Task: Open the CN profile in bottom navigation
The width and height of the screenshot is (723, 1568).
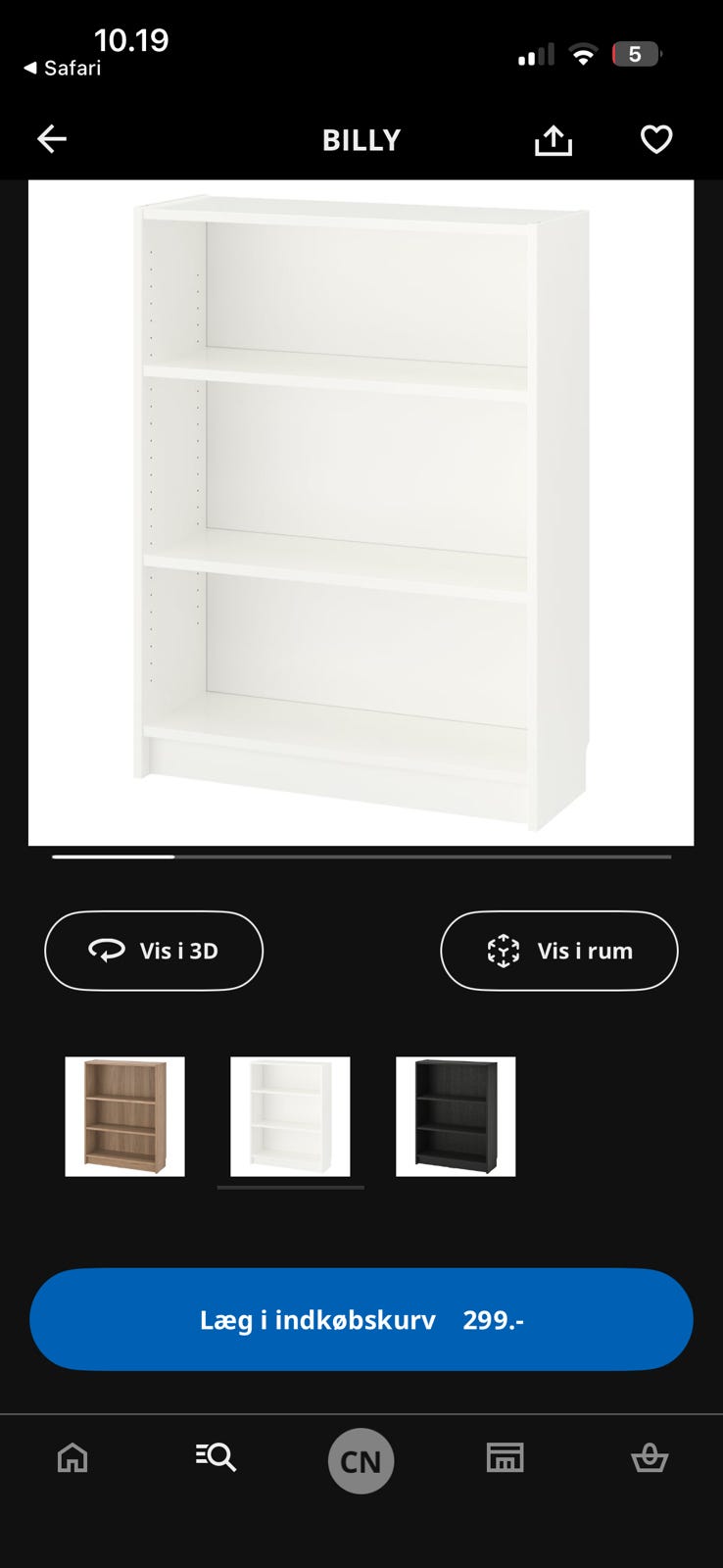Action: coord(361,1460)
